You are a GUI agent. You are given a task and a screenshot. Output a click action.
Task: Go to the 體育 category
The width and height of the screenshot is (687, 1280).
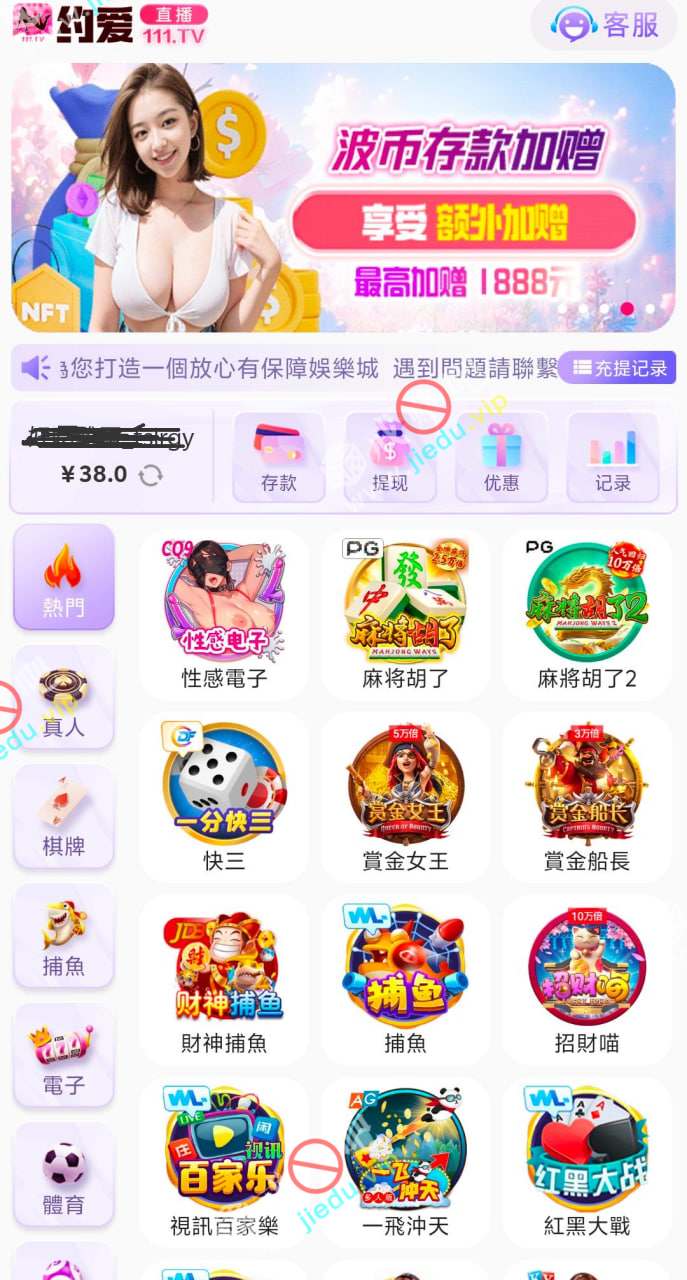[x=64, y=1174]
